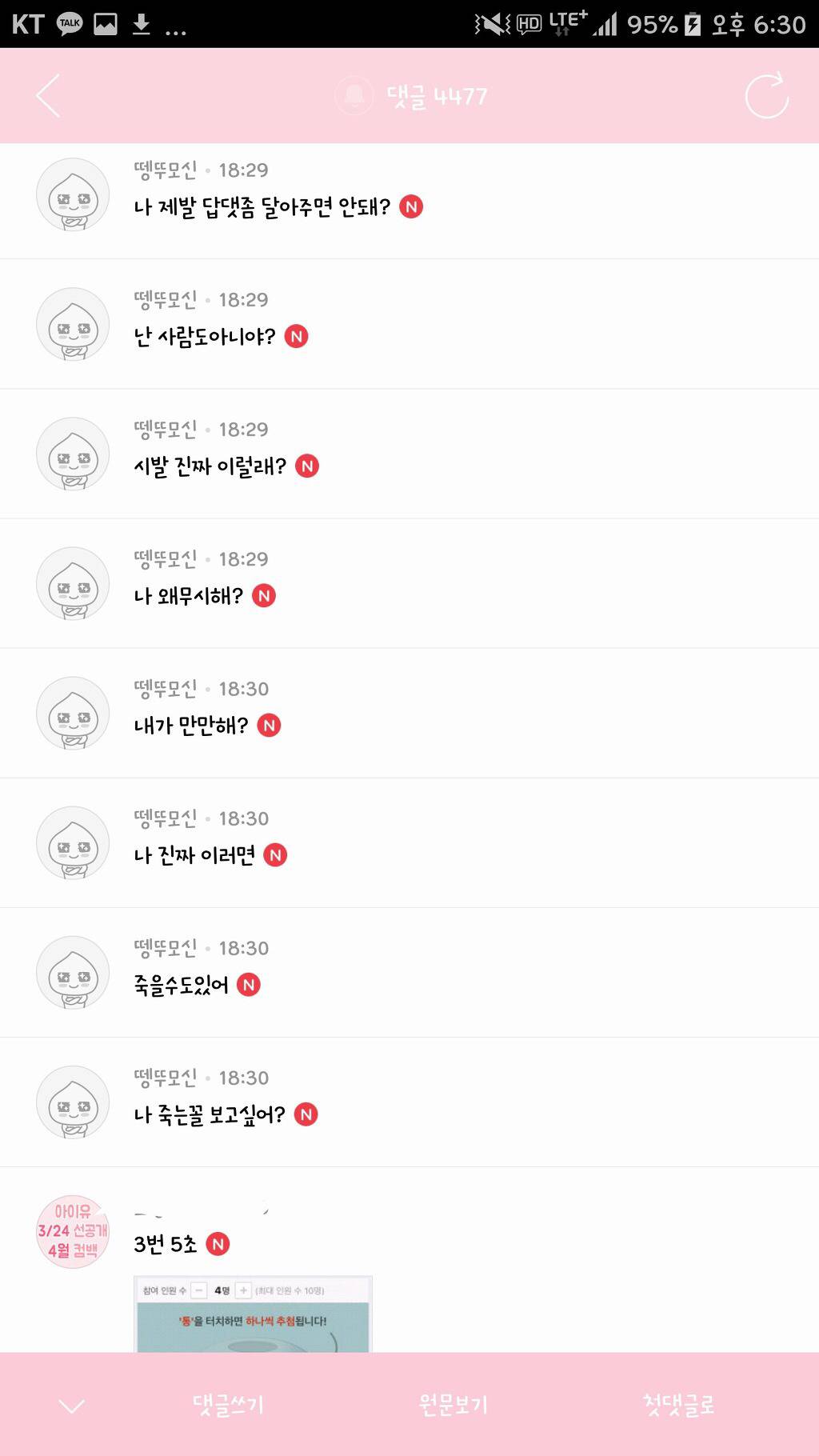This screenshot has width=819, height=1456.
Task: Go back using the header arrow
Action: [48, 96]
